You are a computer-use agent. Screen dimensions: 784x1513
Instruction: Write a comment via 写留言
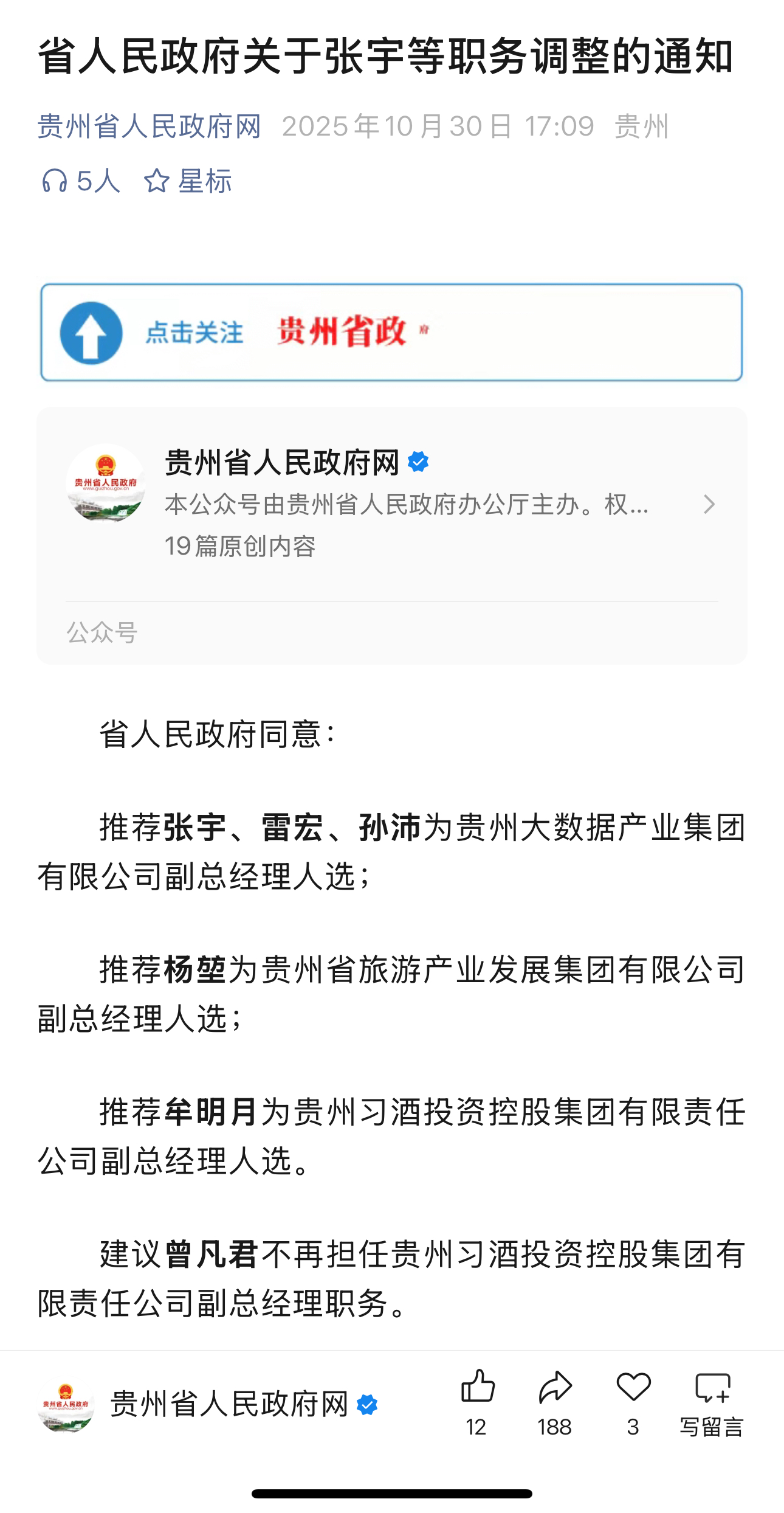pos(712,1400)
